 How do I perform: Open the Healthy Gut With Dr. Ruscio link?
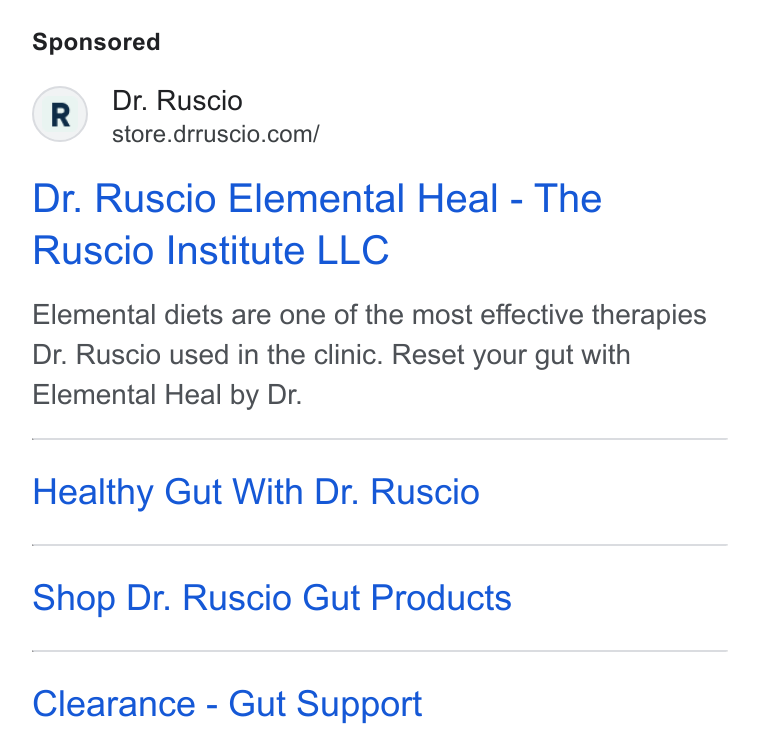[256, 492]
